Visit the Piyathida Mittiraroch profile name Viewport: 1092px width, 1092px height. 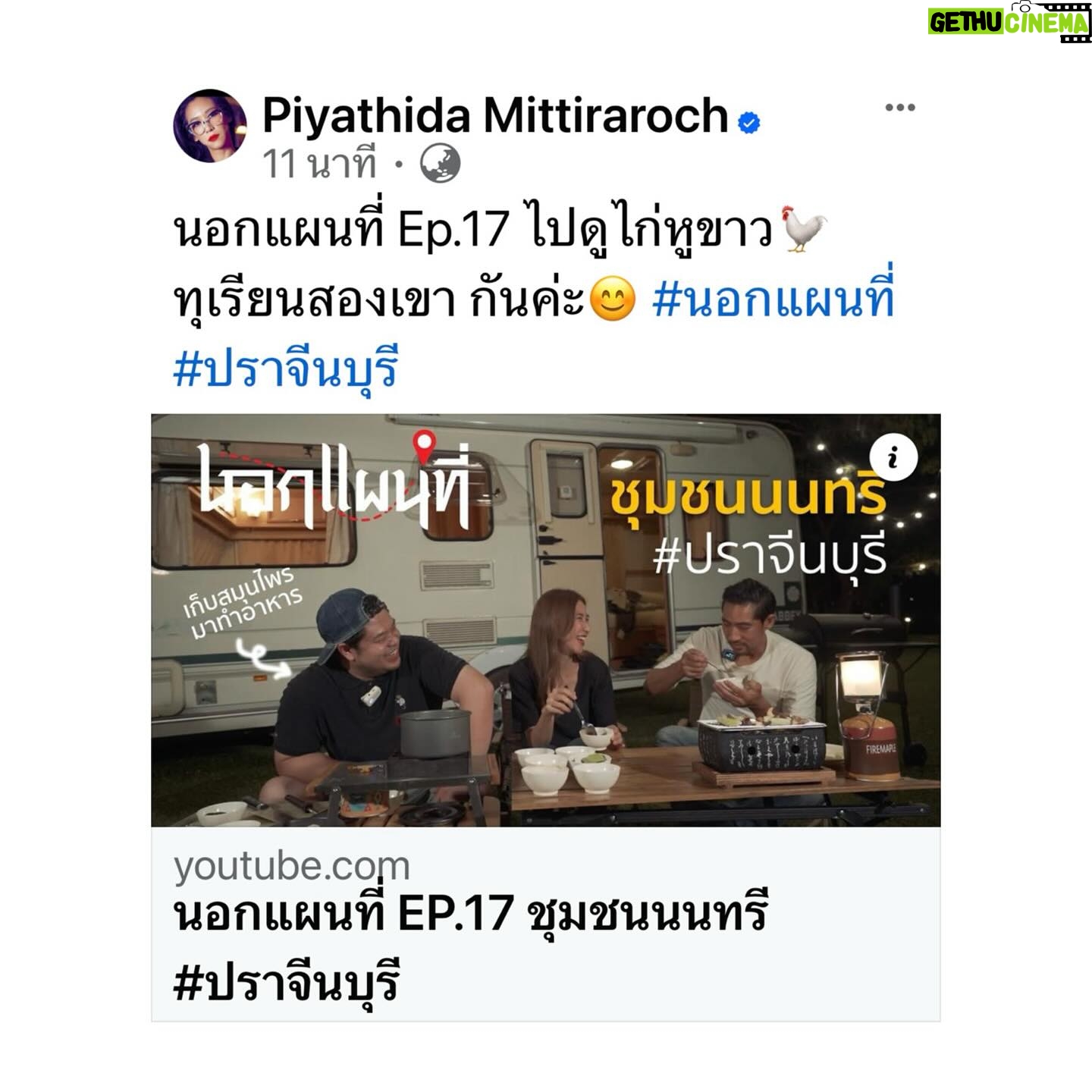pos(495,115)
